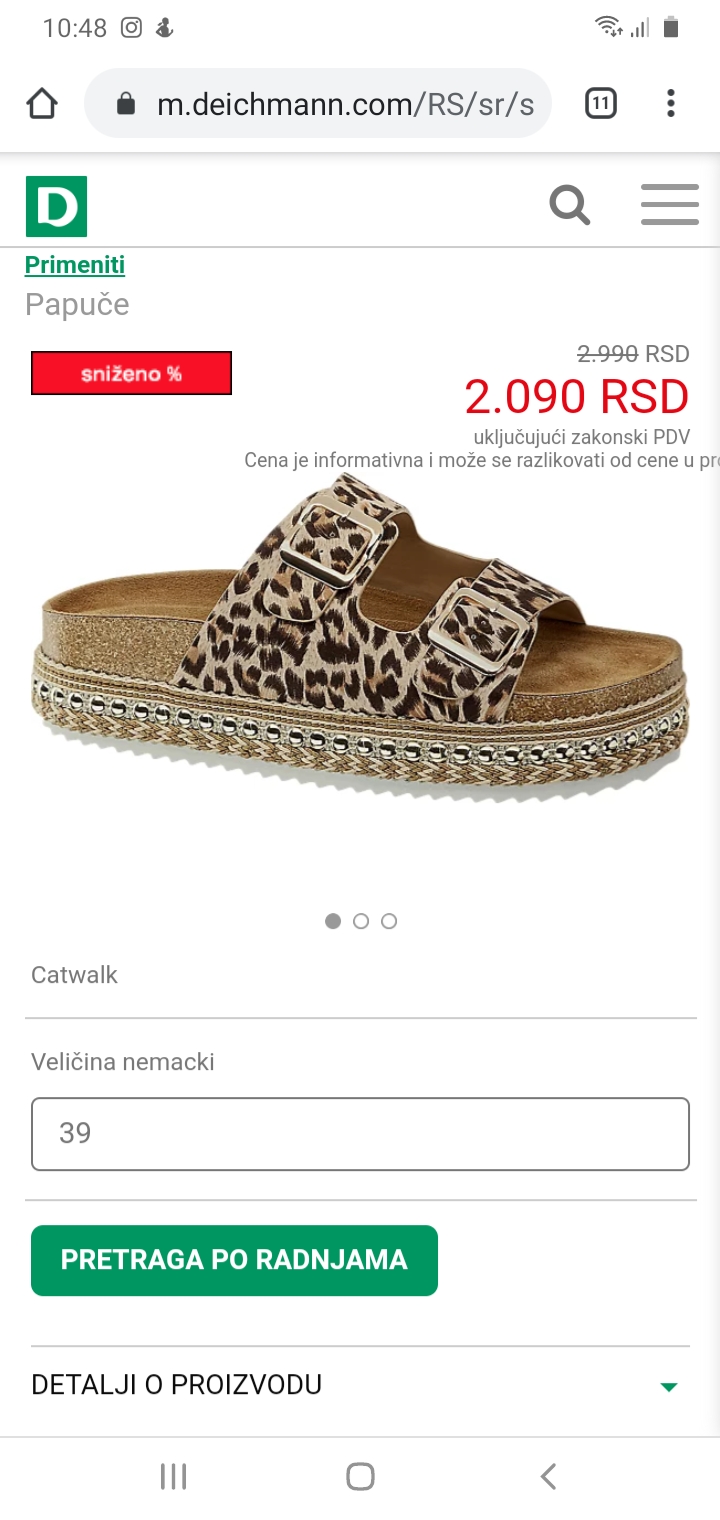
Task: Open the hamburger navigation menu
Action: click(669, 206)
